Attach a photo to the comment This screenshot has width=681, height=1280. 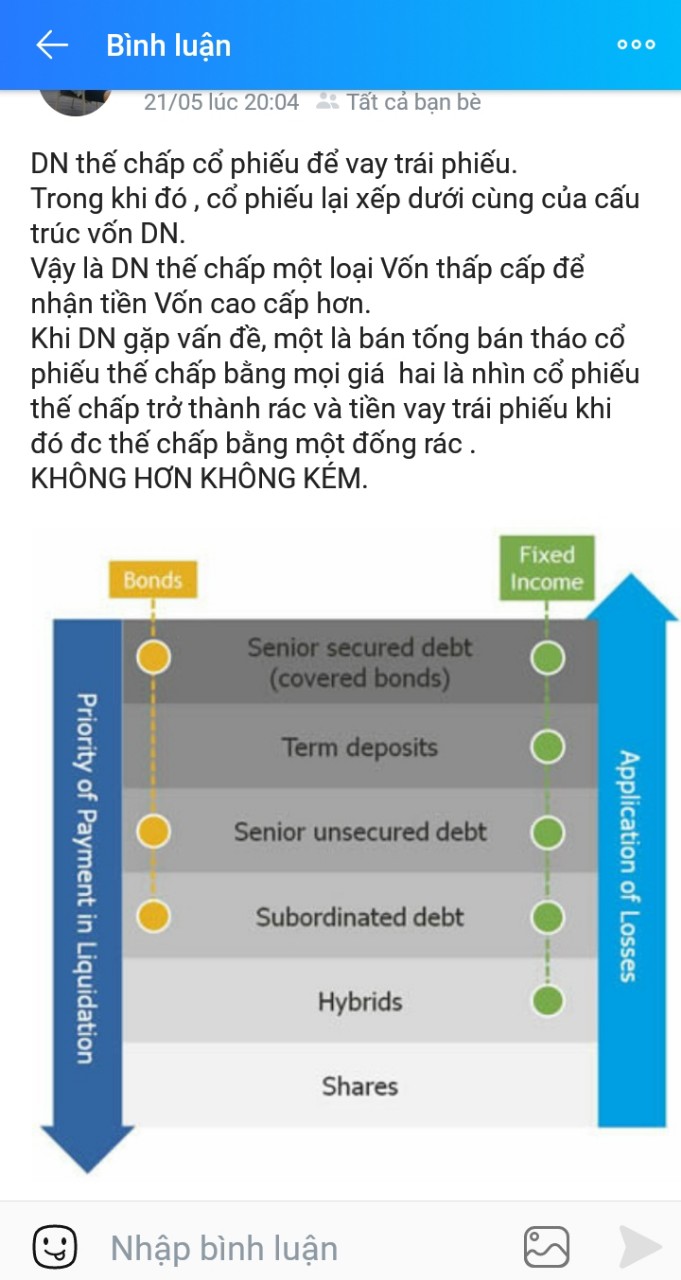547,1247
